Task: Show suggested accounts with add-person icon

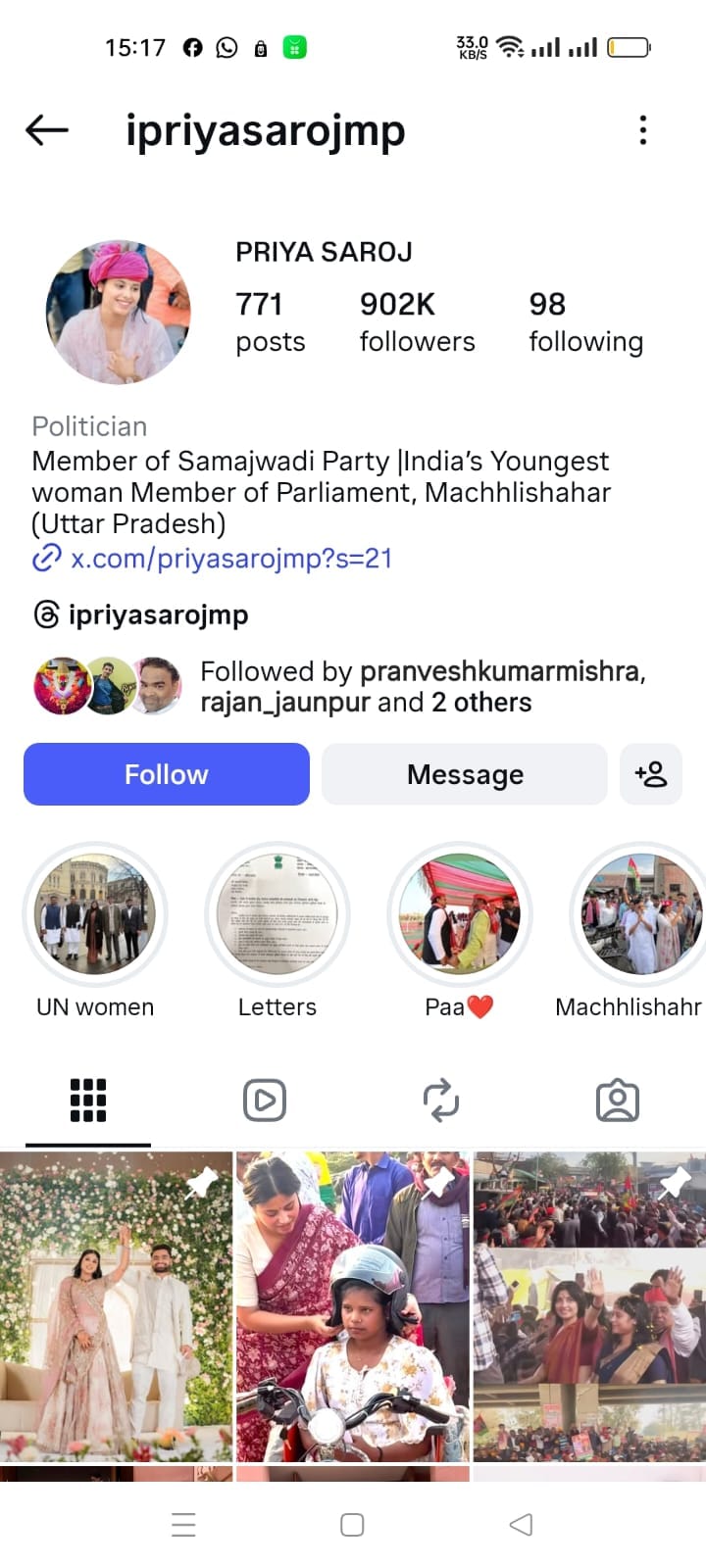Action: (651, 774)
